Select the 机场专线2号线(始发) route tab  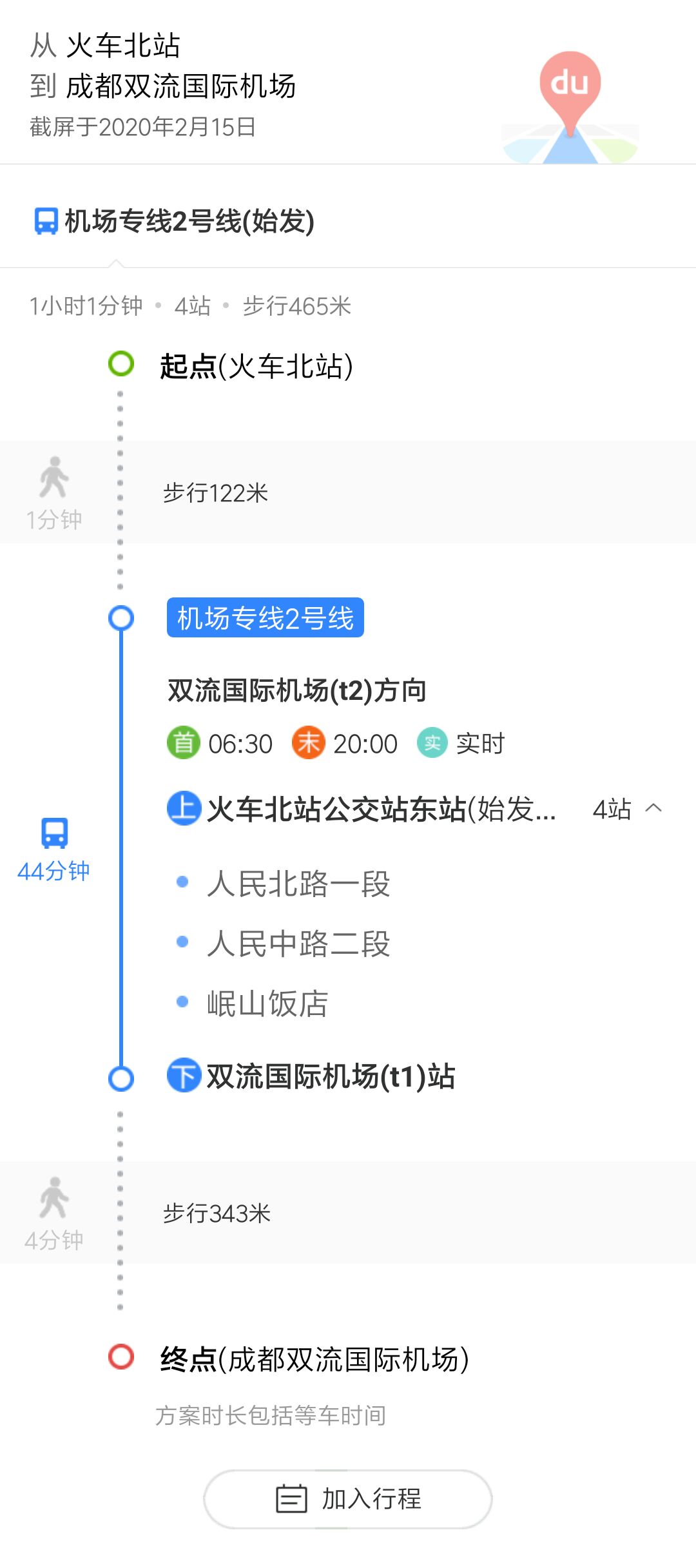(x=174, y=221)
